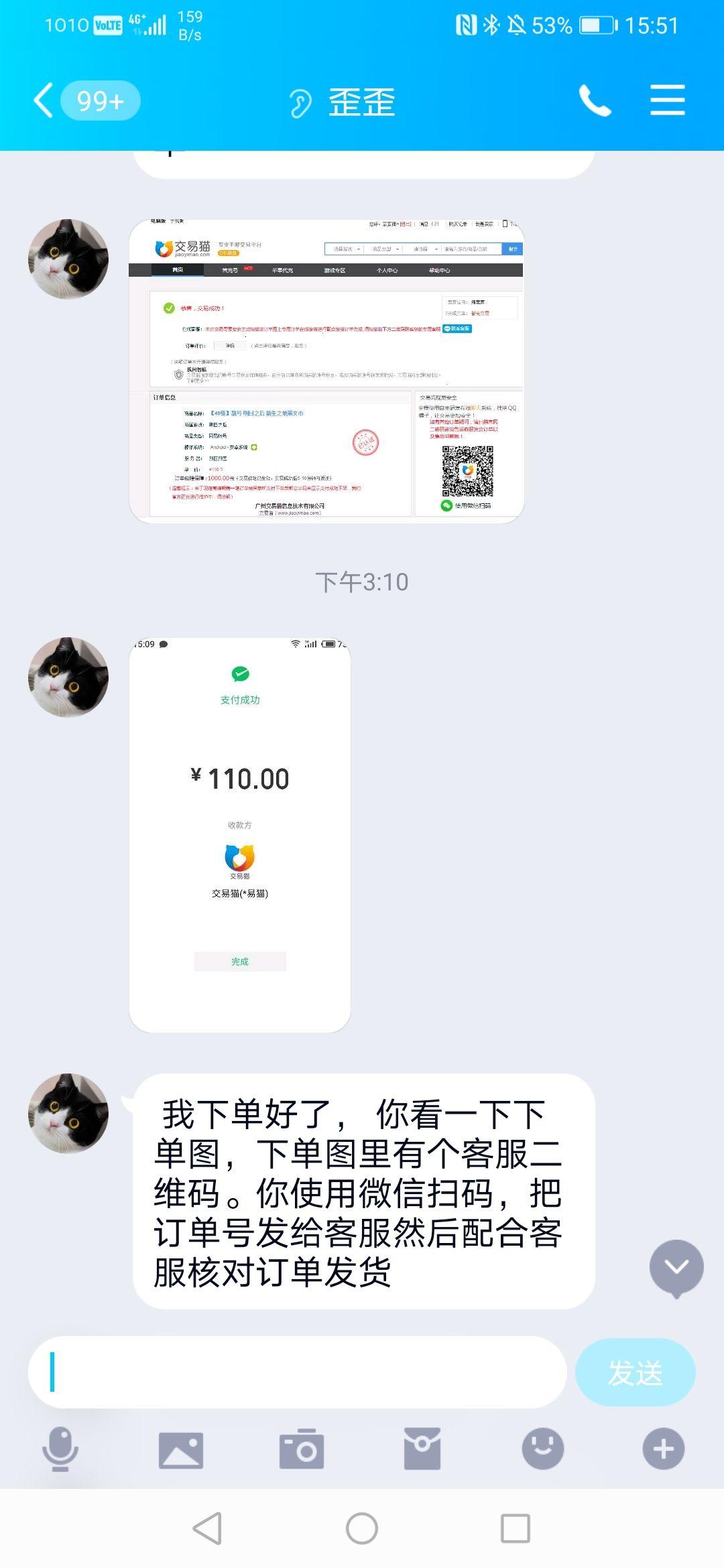Open the recent apps overview
Viewport: 724px width, 1568px height.
pos(516,1529)
